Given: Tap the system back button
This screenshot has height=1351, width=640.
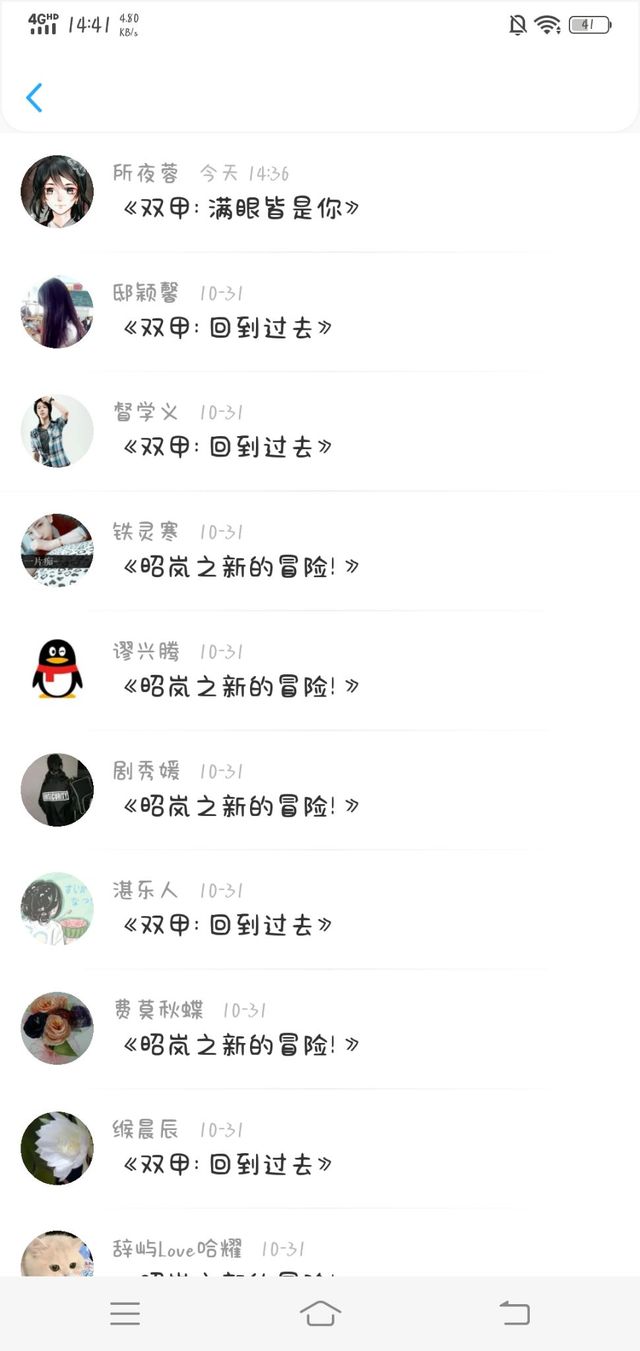Looking at the screenshot, I should (514, 1313).
